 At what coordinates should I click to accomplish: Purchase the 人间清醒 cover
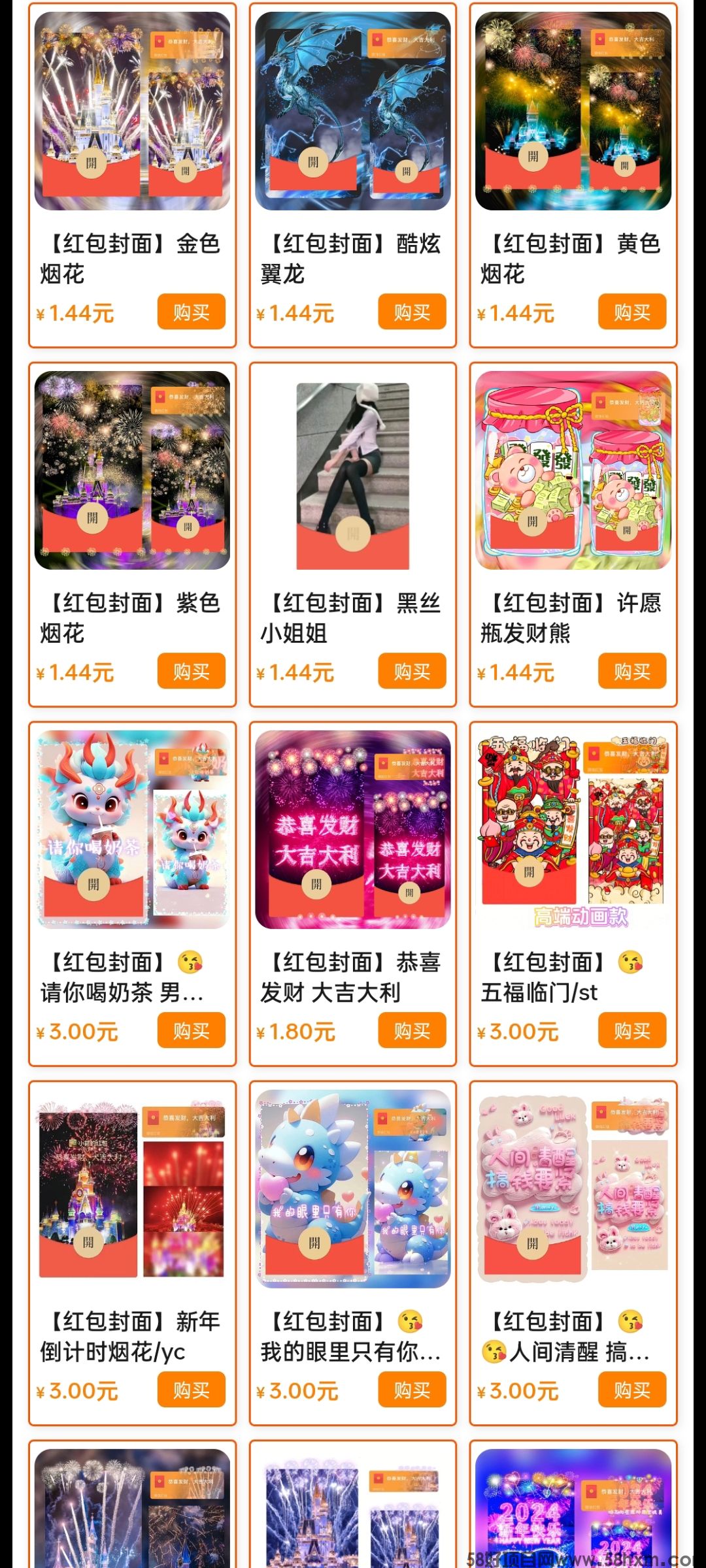[631, 1390]
